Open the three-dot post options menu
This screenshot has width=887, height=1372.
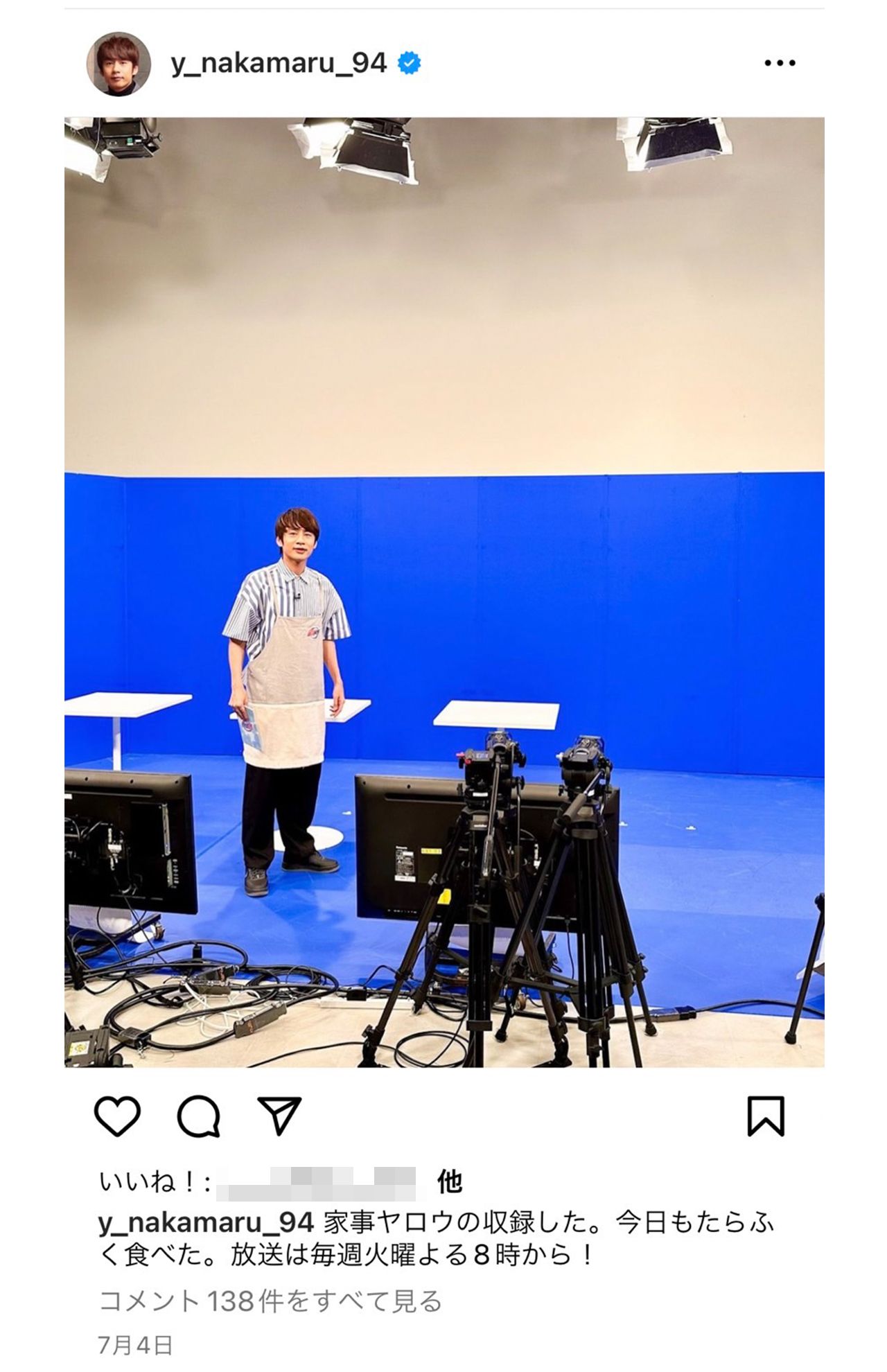tap(780, 63)
